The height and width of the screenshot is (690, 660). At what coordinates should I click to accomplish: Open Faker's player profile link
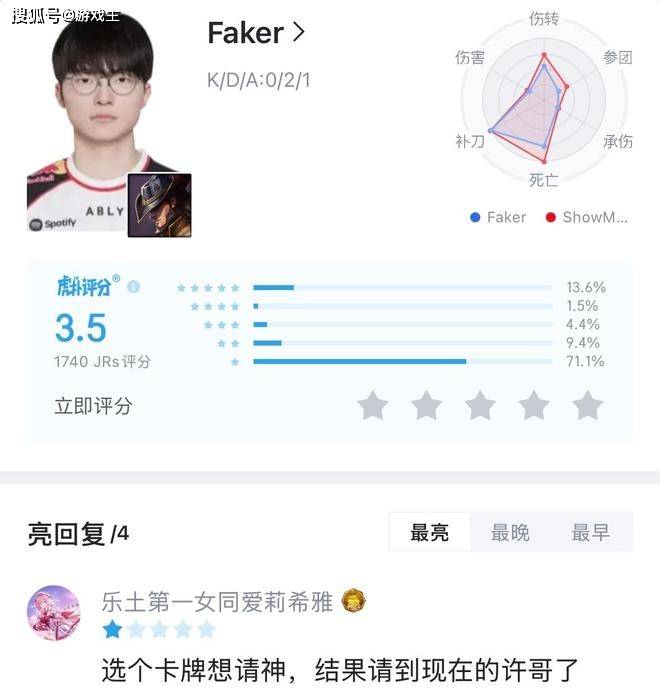pos(256,33)
